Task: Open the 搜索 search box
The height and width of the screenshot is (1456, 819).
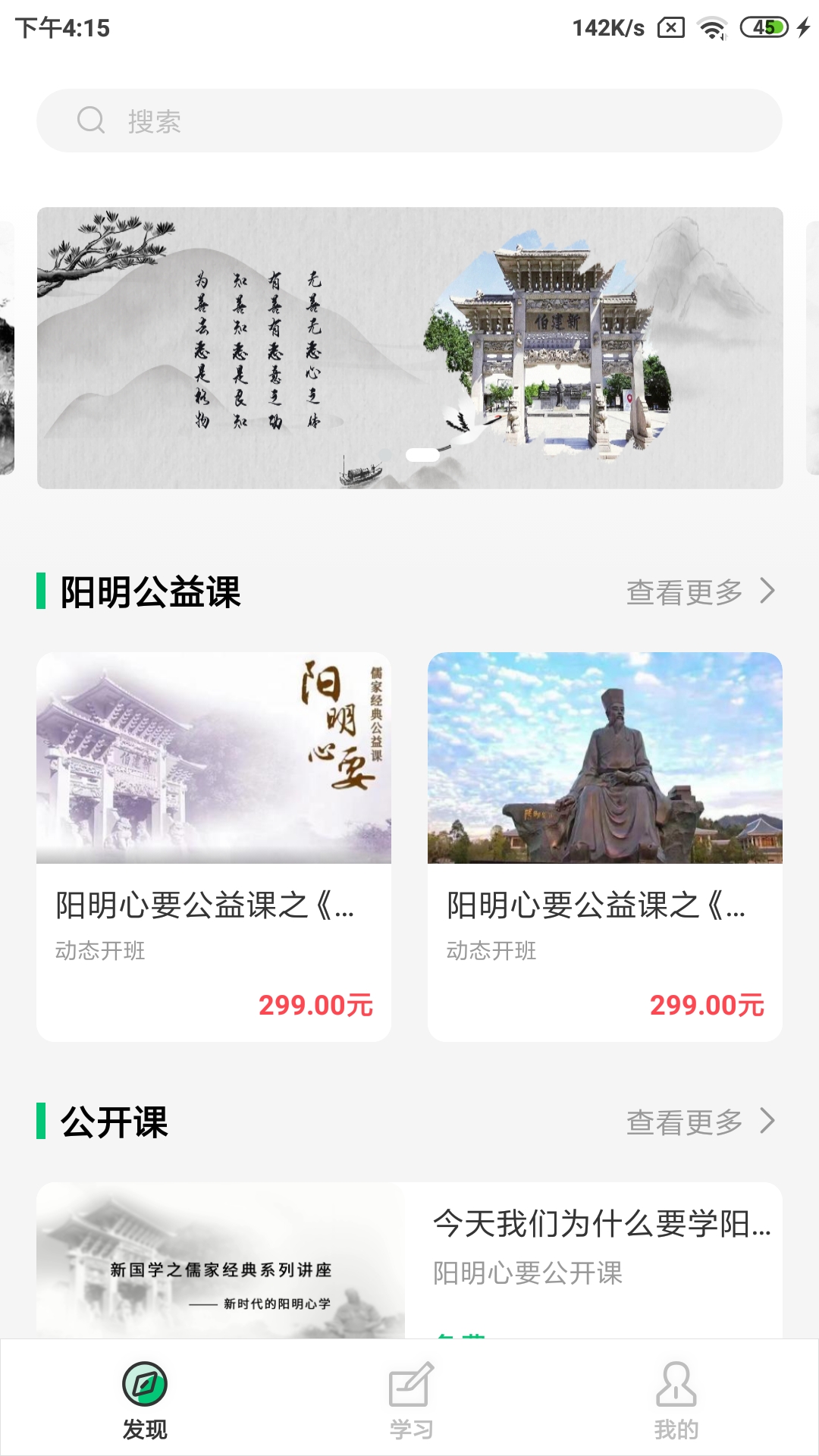Action: point(409,121)
